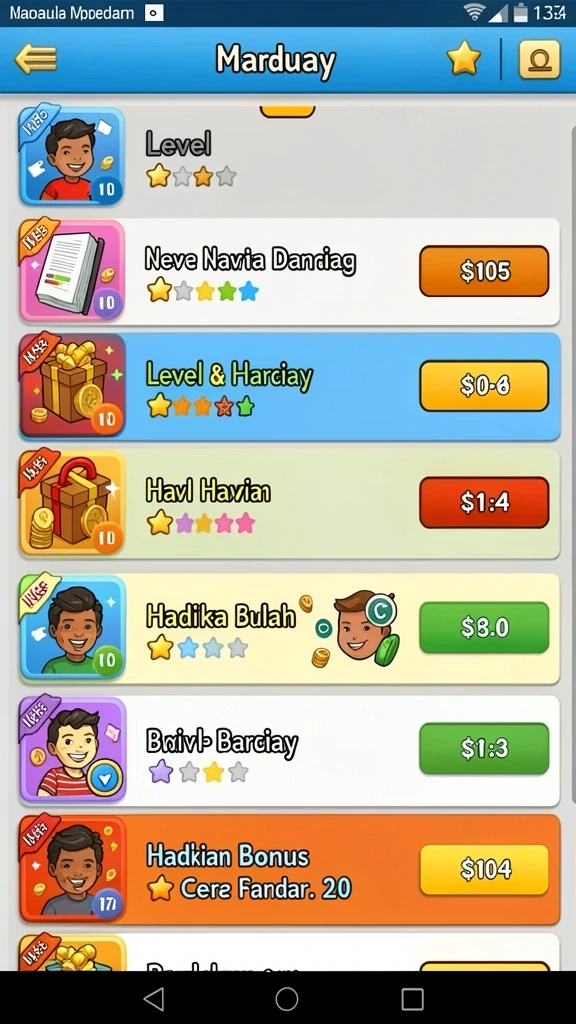
Task: Tap the $0-6 button for Level & Harciay
Action: click(x=484, y=386)
